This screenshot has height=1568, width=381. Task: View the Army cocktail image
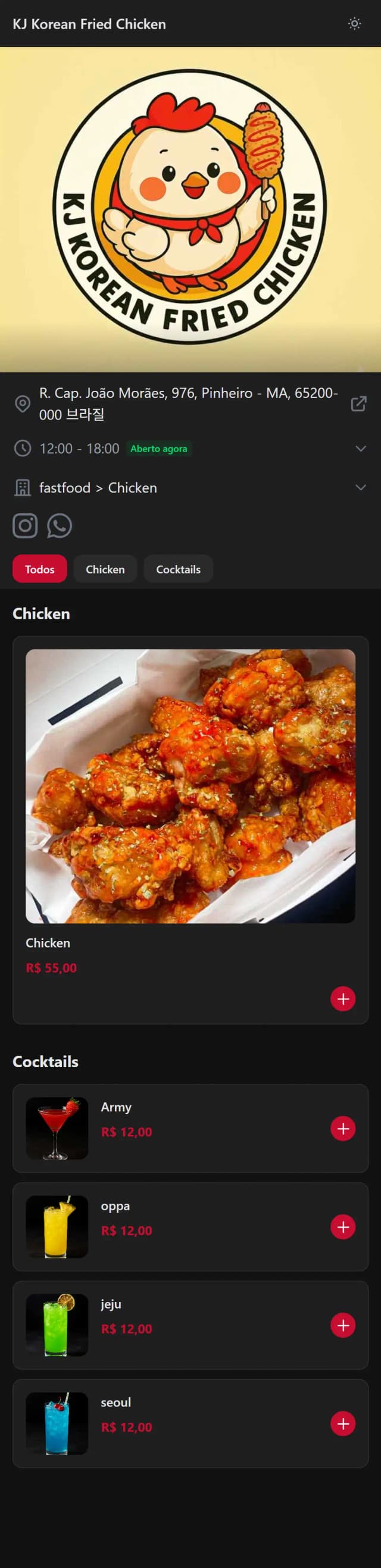pyautogui.click(x=57, y=1128)
